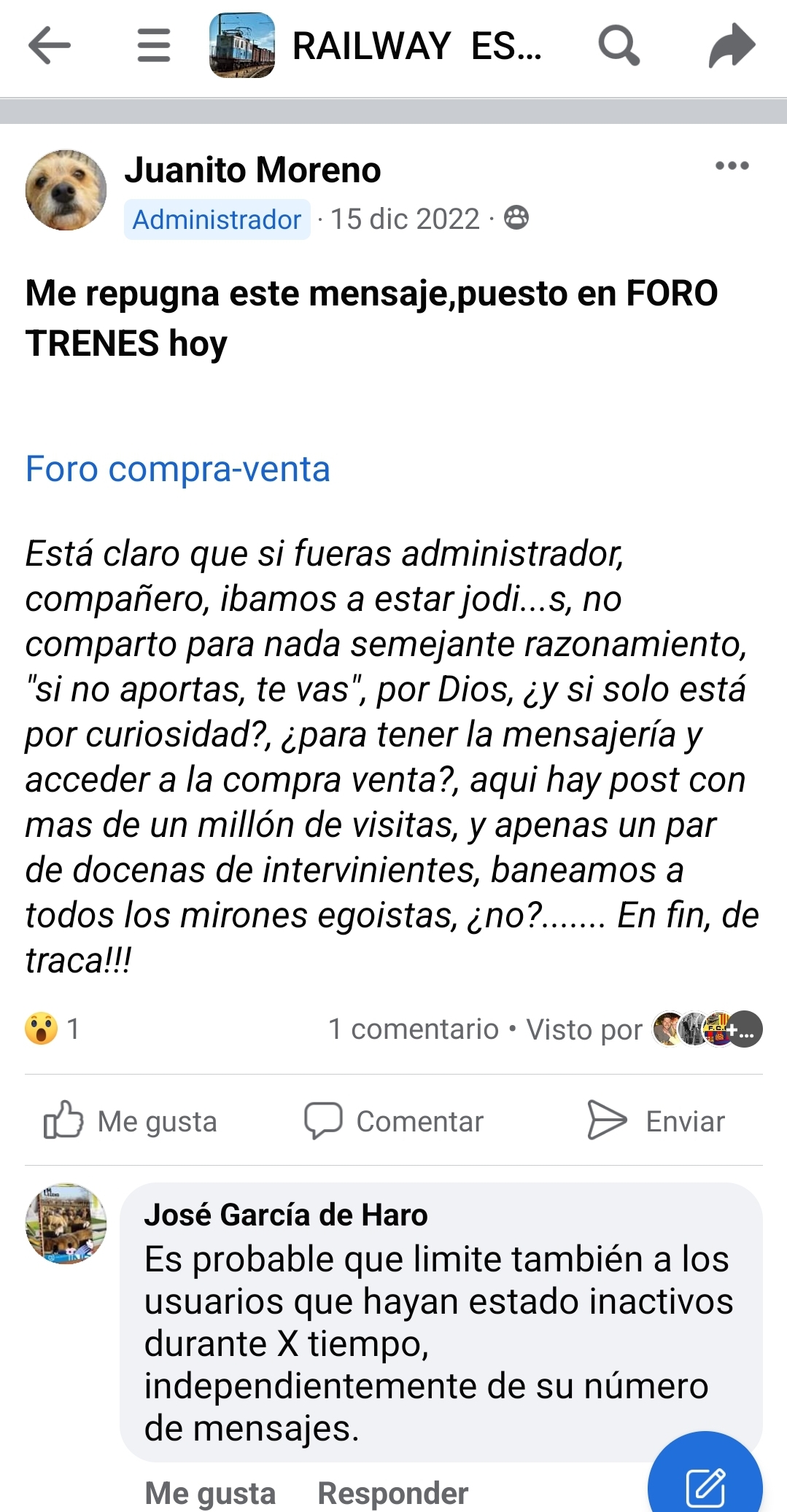
Task: See who viewed the post
Action: [644, 1029]
